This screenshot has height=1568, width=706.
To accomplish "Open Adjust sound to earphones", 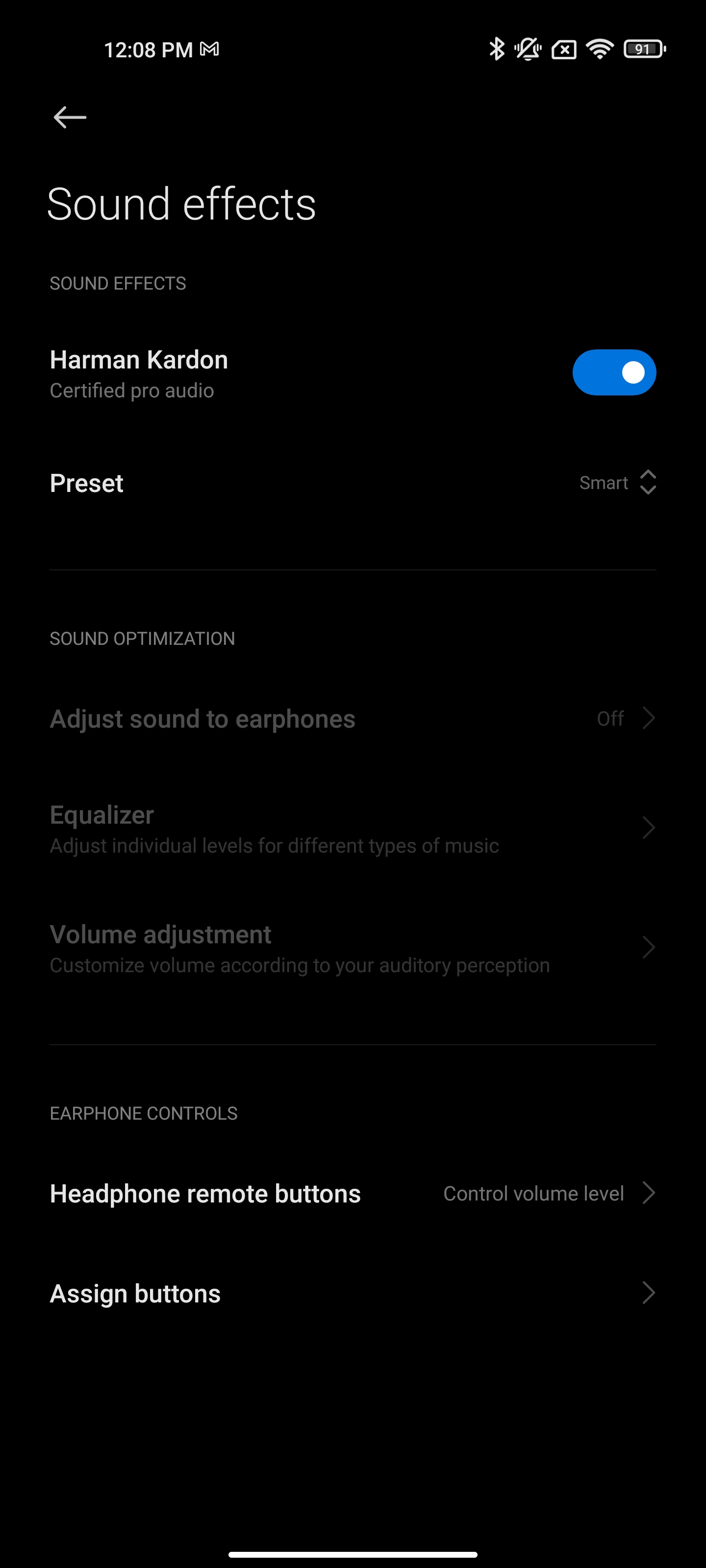I will (352, 719).
